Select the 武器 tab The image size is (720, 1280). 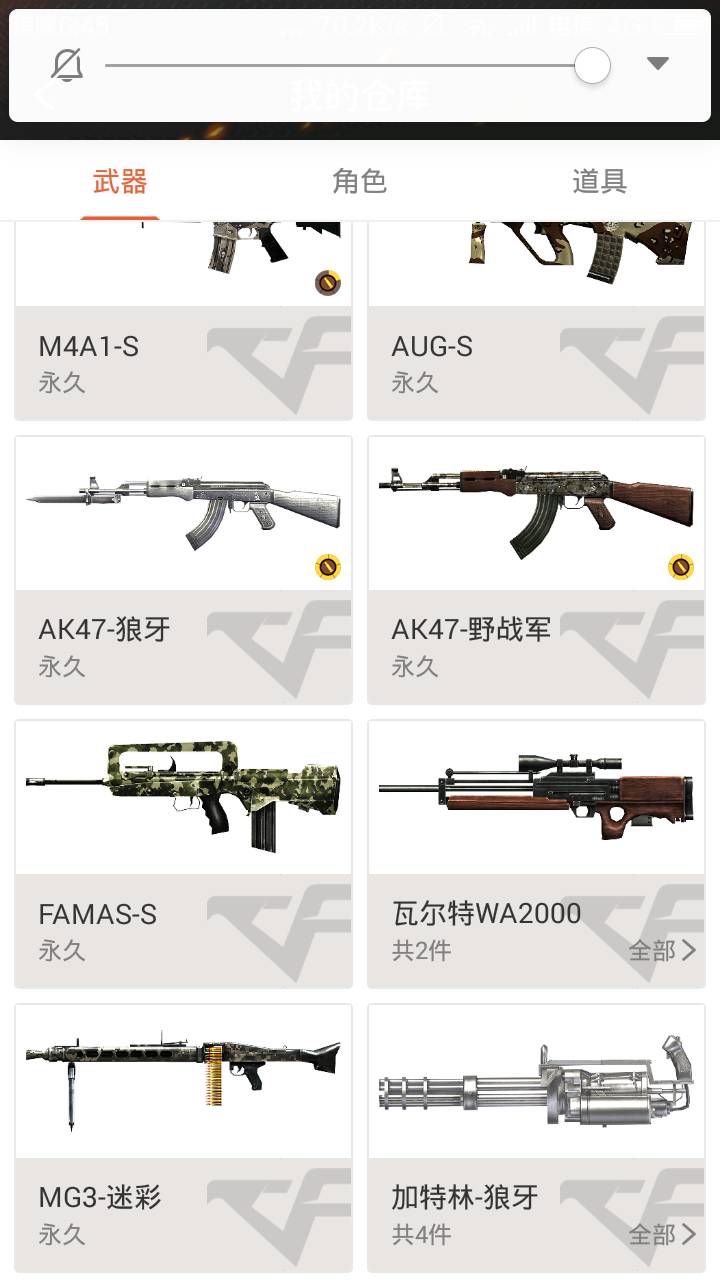tap(120, 182)
